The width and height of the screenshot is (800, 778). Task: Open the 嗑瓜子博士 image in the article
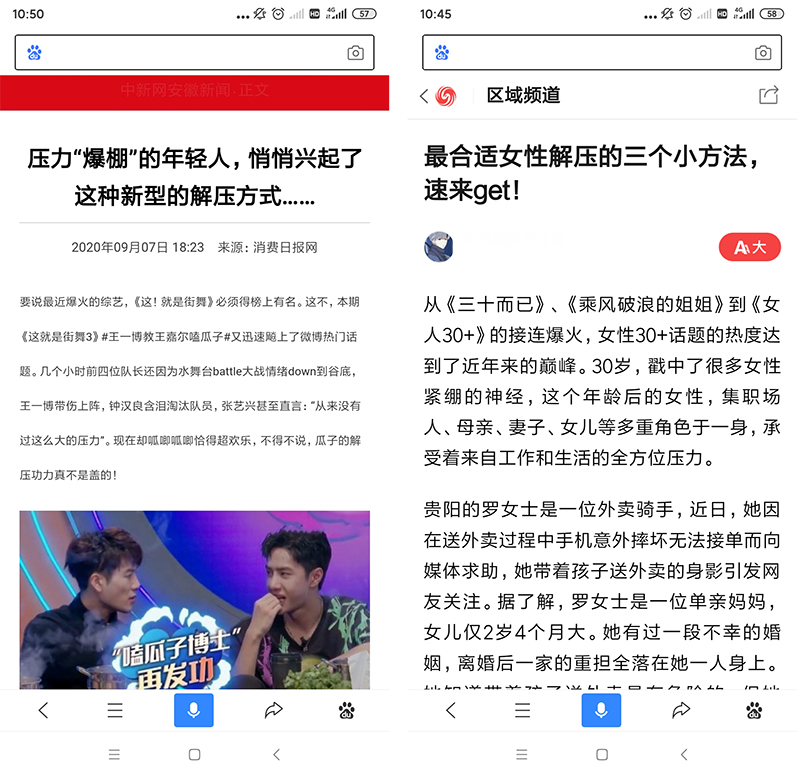(195, 600)
